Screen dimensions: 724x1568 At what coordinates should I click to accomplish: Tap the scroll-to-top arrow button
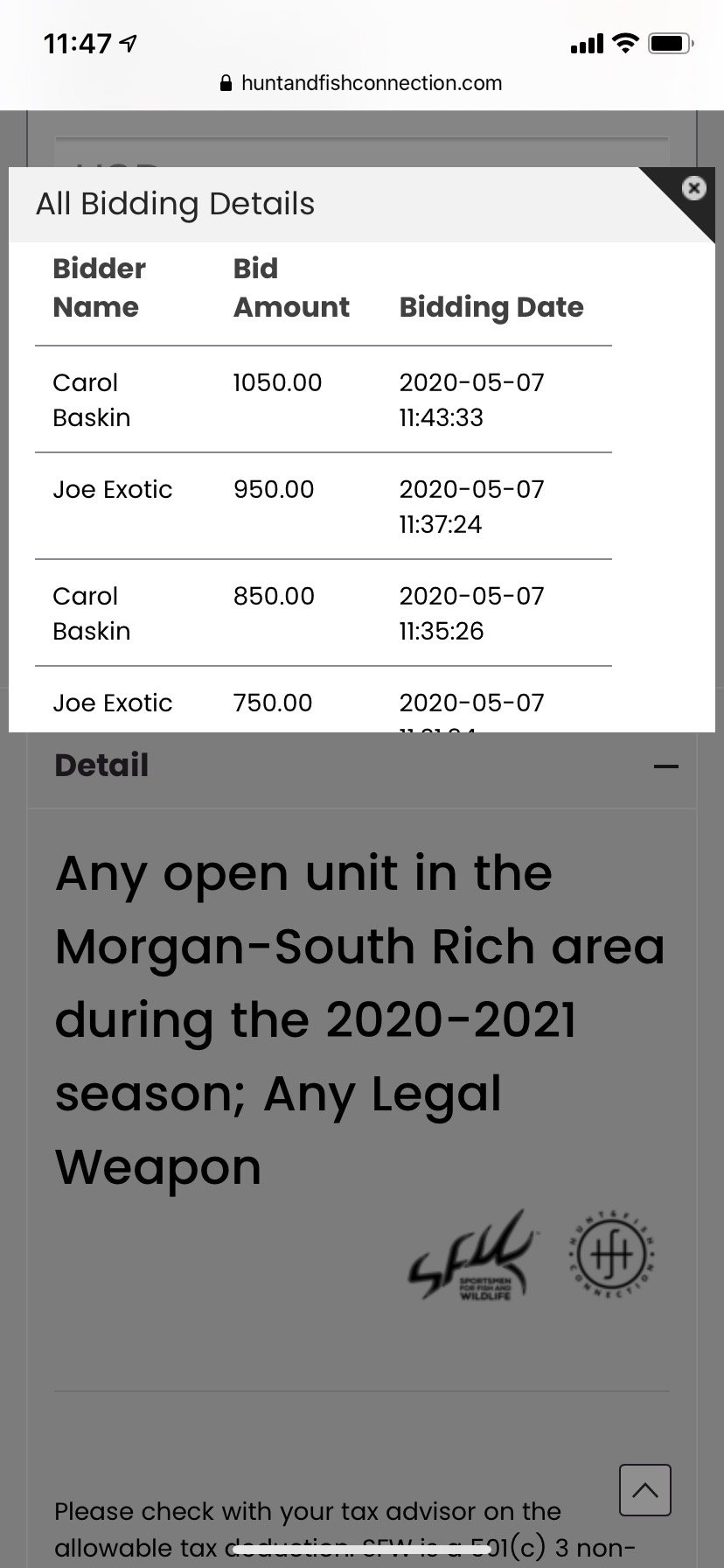(x=645, y=1489)
